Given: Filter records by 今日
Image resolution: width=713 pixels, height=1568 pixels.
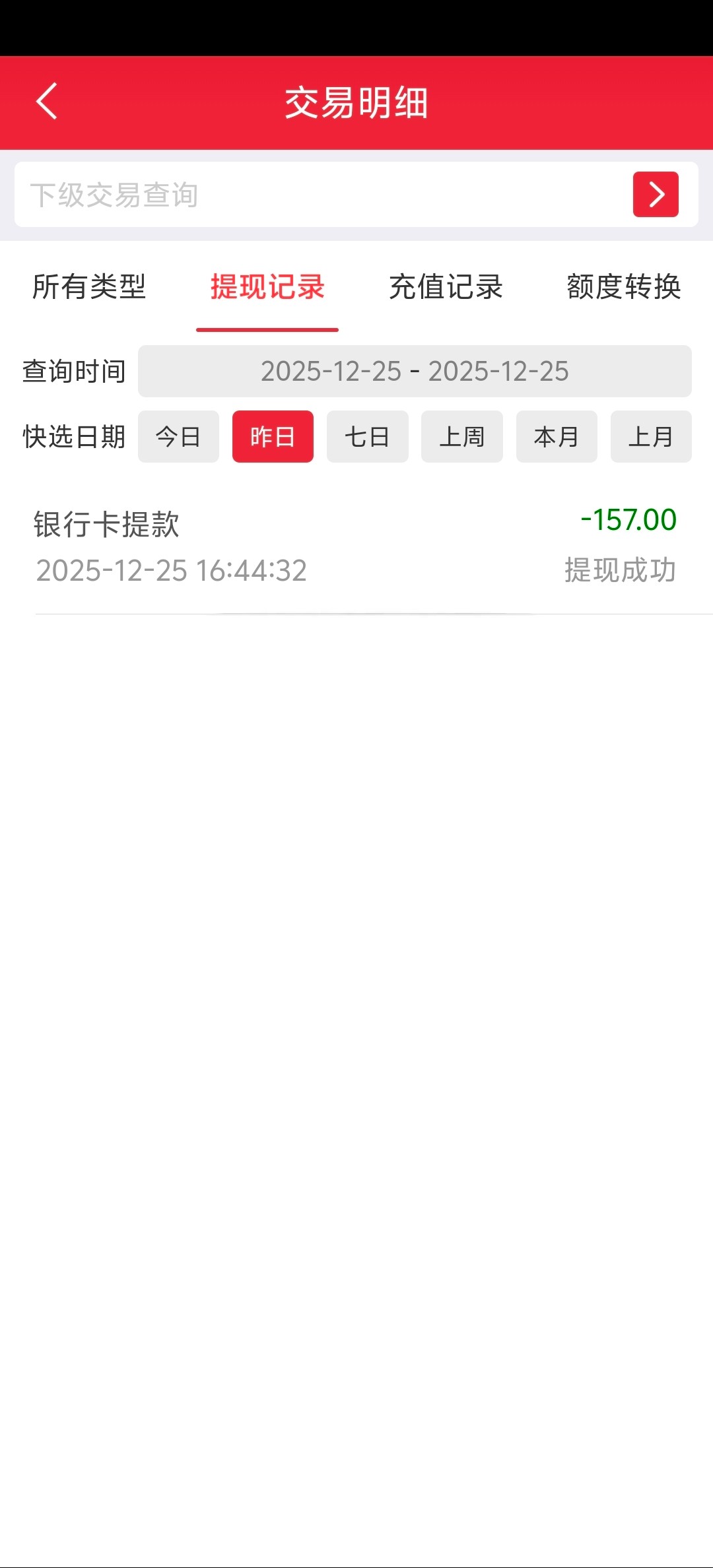Looking at the screenshot, I should click(178, 437).
